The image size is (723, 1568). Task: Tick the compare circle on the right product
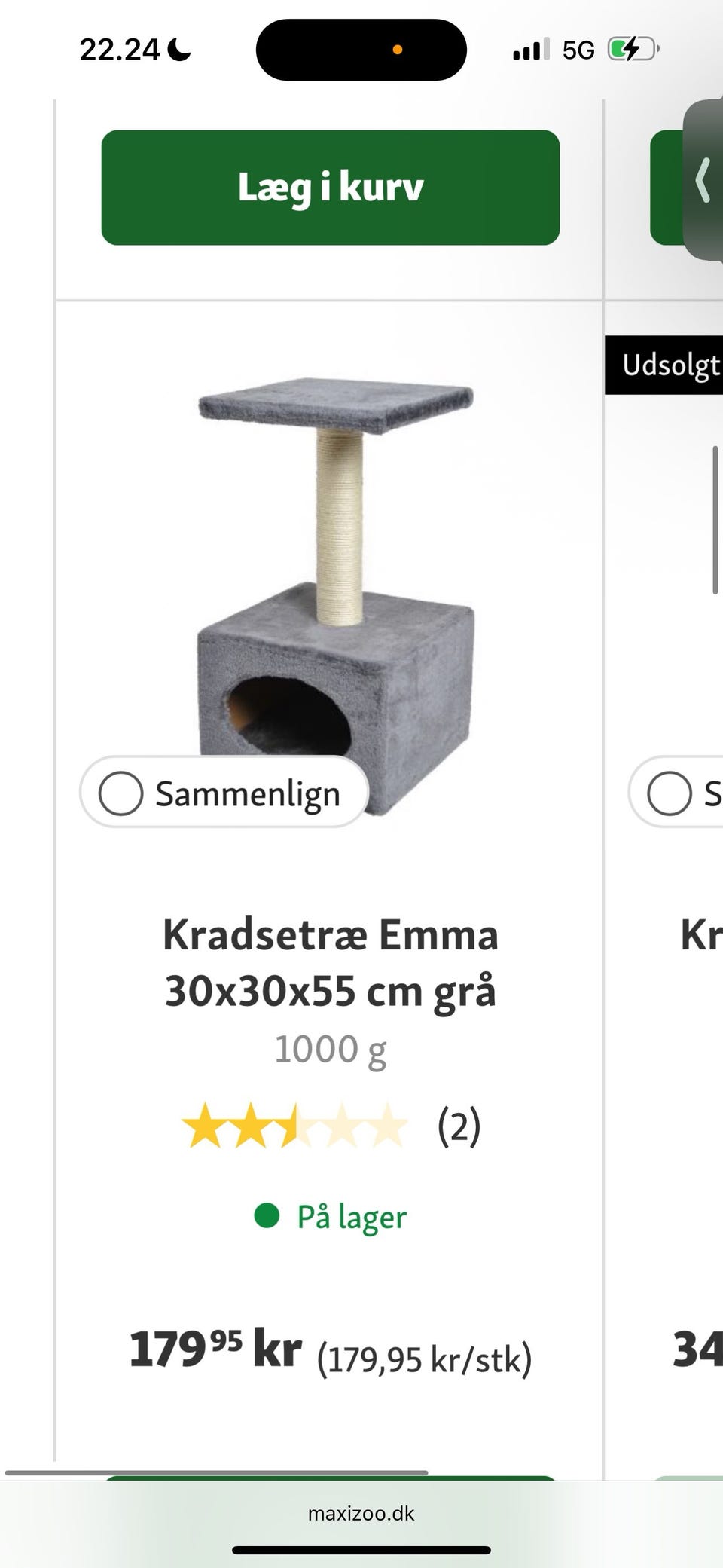pyautogui.click(x=670, y=793)
